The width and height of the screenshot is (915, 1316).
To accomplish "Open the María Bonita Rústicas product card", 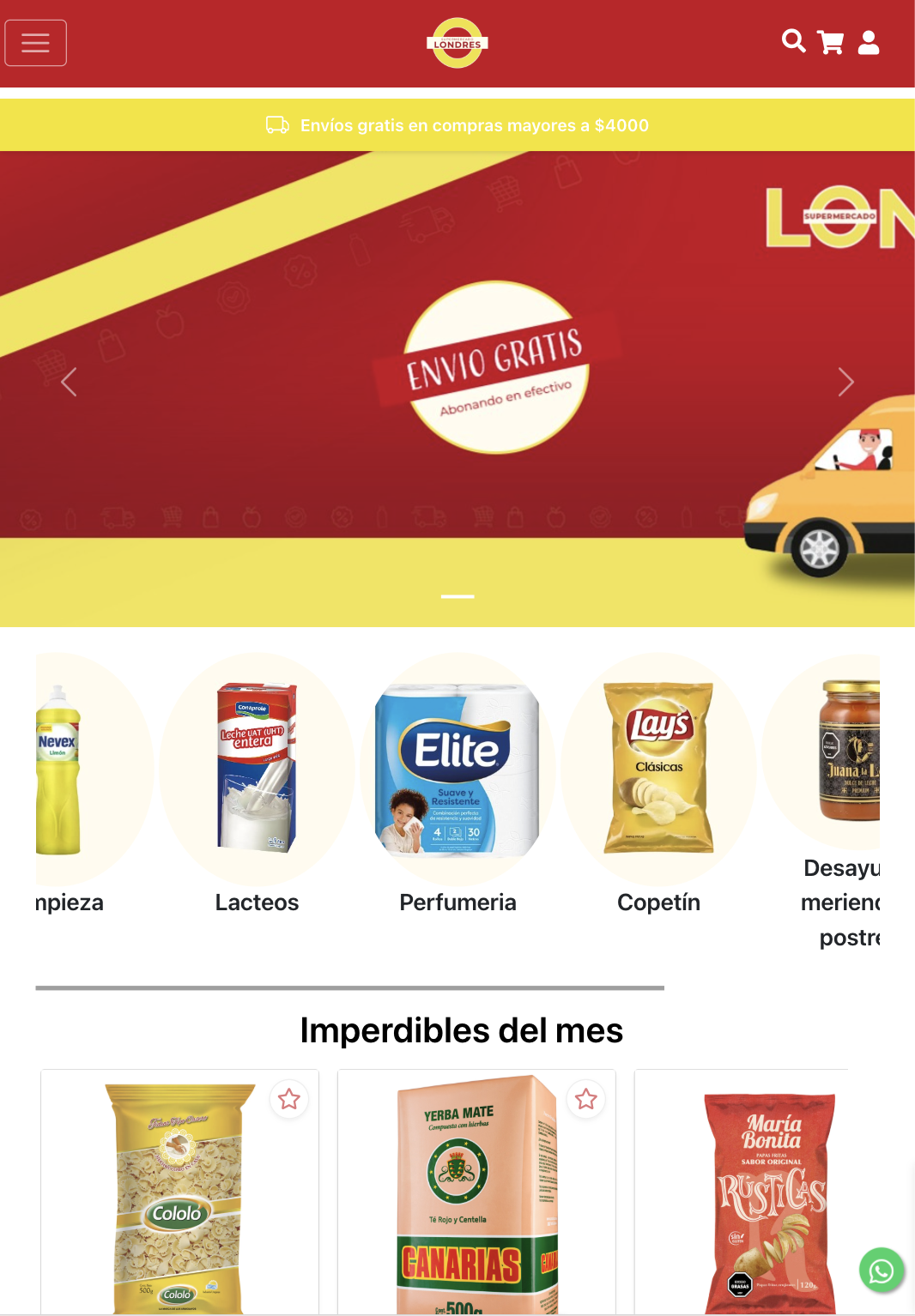I will [x=755, y=1201].
